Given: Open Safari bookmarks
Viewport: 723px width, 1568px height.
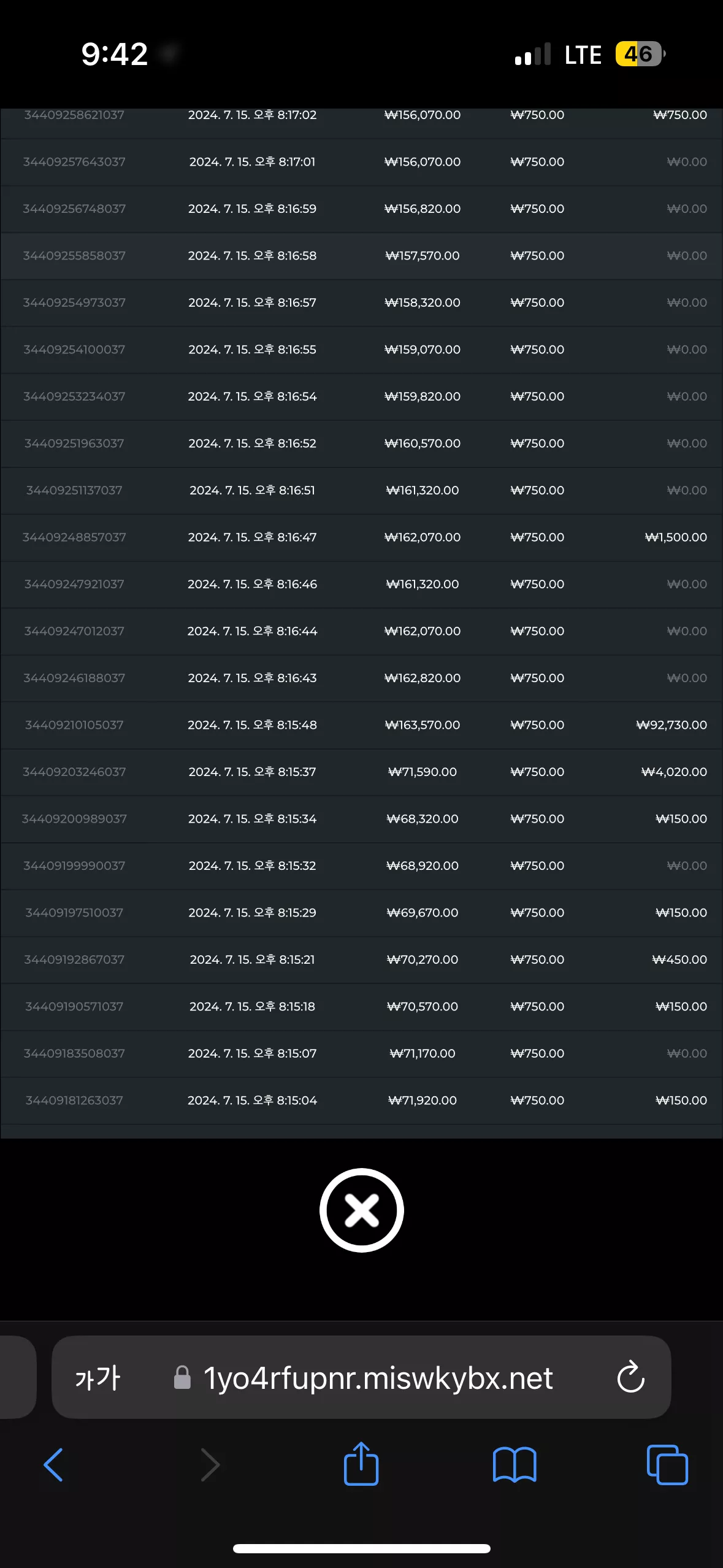Looking at the screenshot, I should coord(515,1465).
